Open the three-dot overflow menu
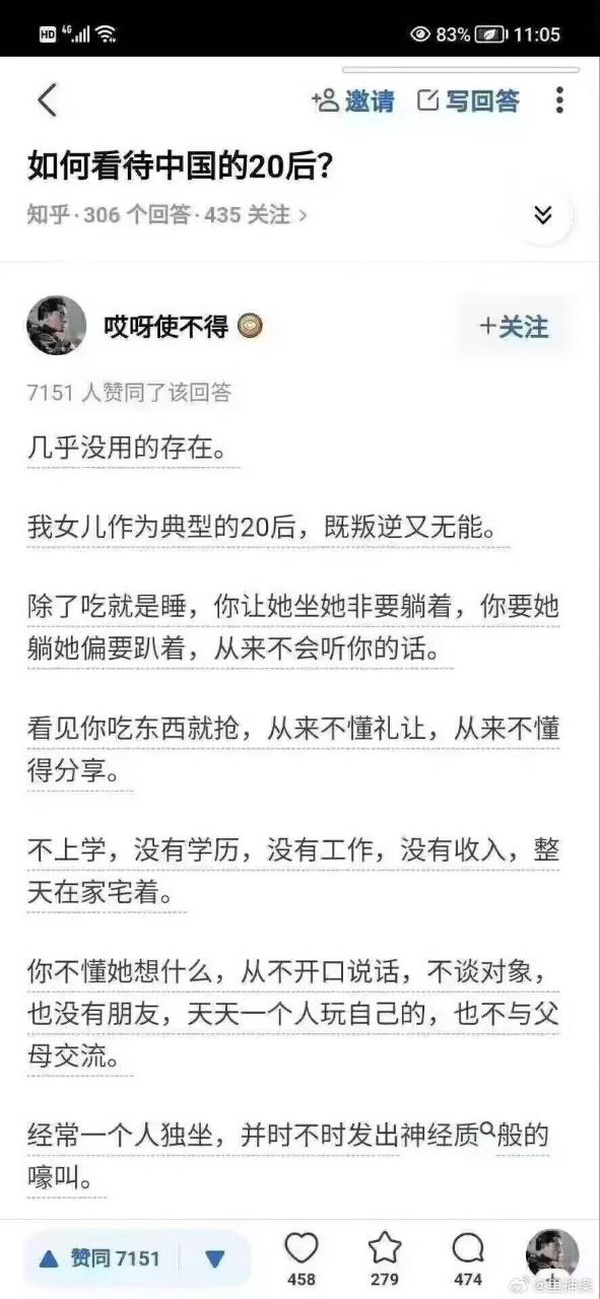 [560, 100]
